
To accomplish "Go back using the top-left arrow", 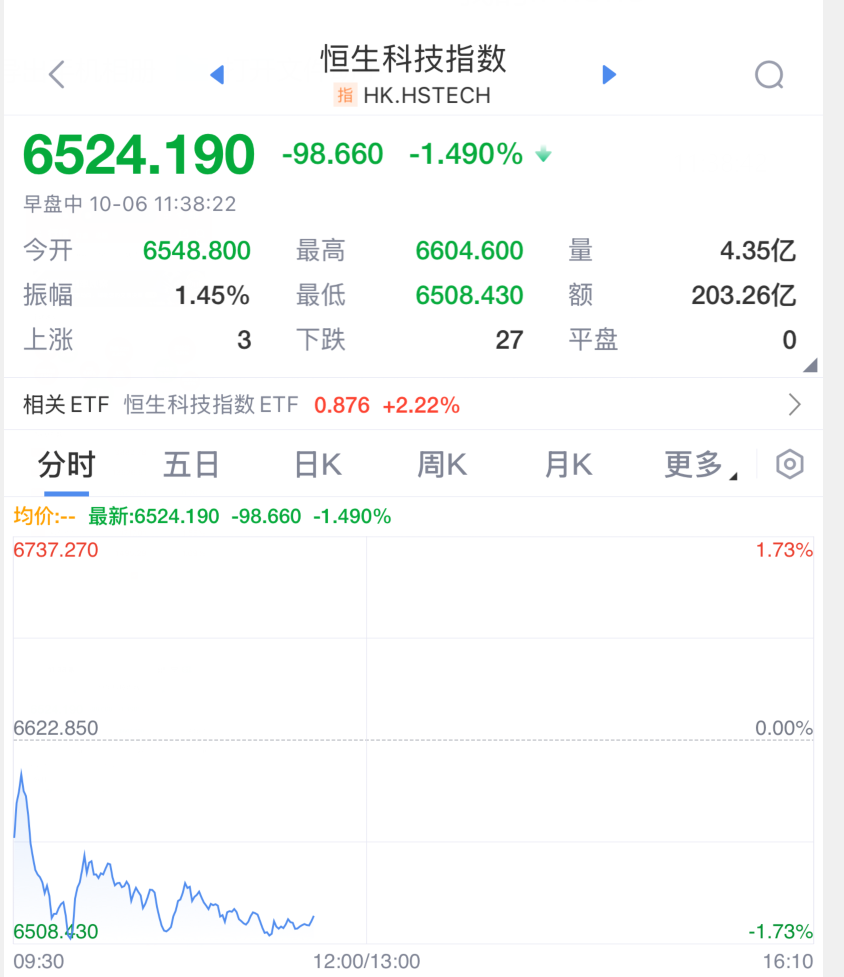I will 56,75.
